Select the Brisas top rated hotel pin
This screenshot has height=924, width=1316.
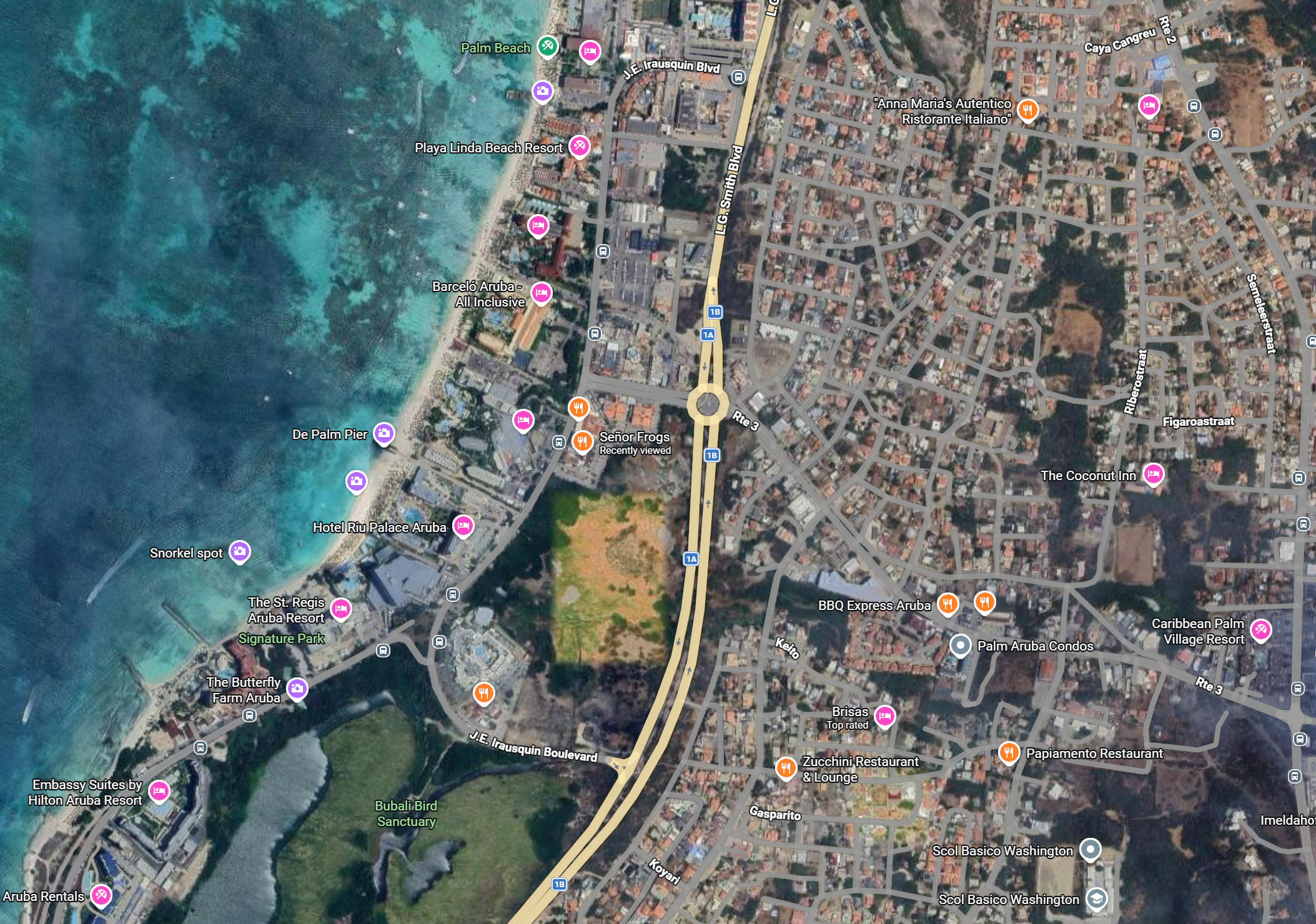884,716
